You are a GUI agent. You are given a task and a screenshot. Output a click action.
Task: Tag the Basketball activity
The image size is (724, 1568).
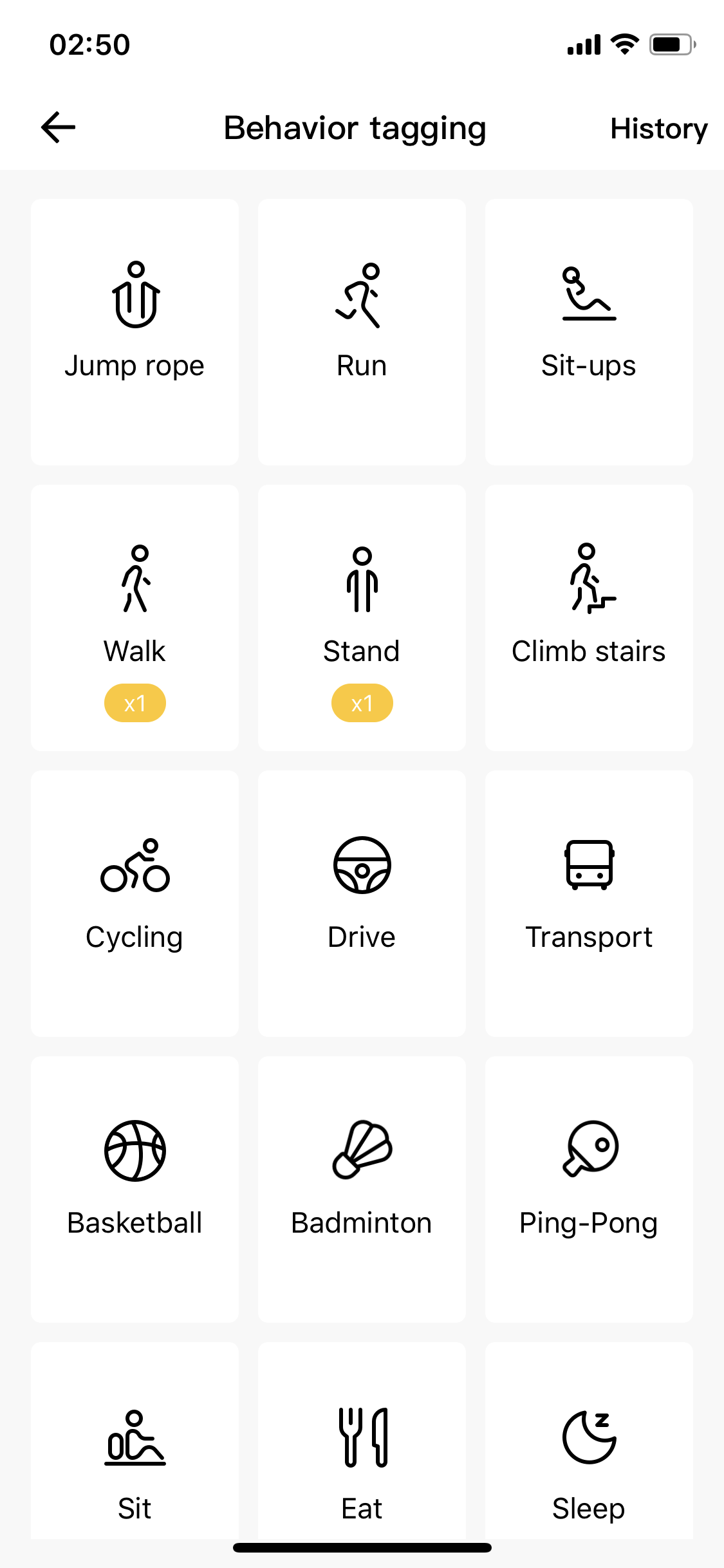135,1189
